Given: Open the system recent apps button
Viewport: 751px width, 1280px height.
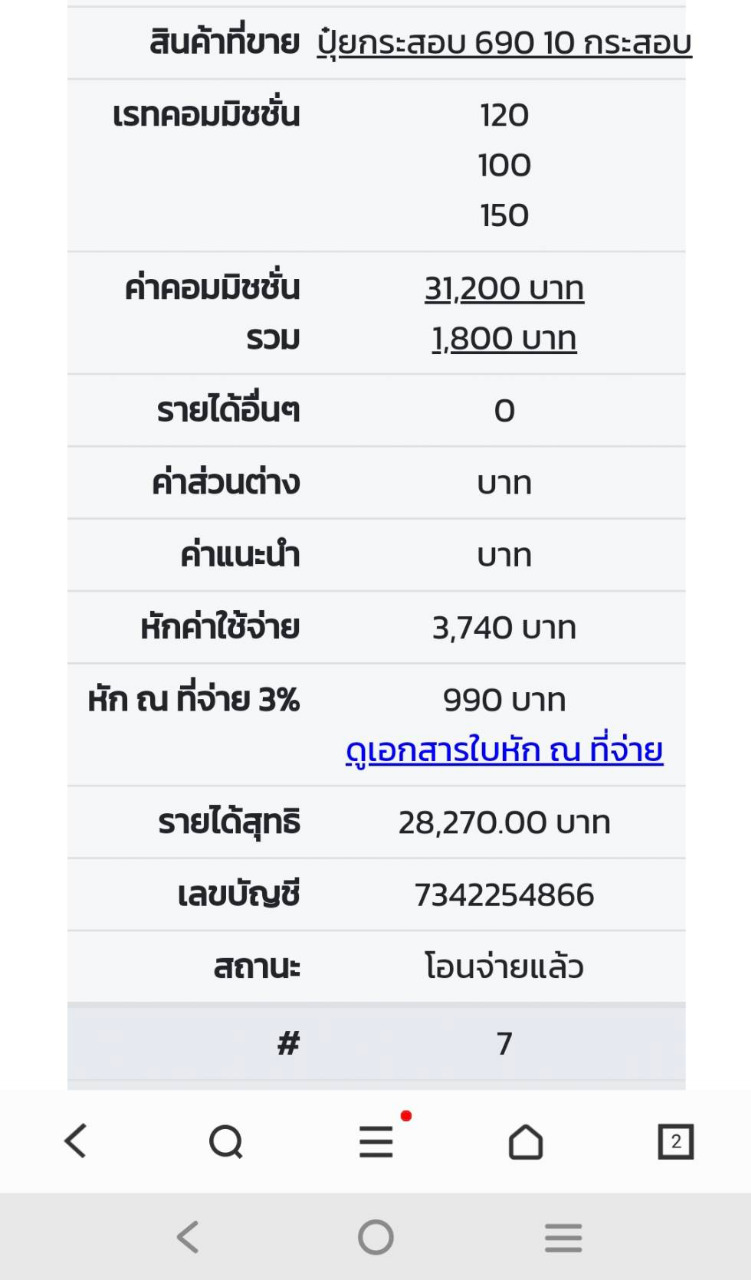Looking at the screenshot, I should (563, 1237).
